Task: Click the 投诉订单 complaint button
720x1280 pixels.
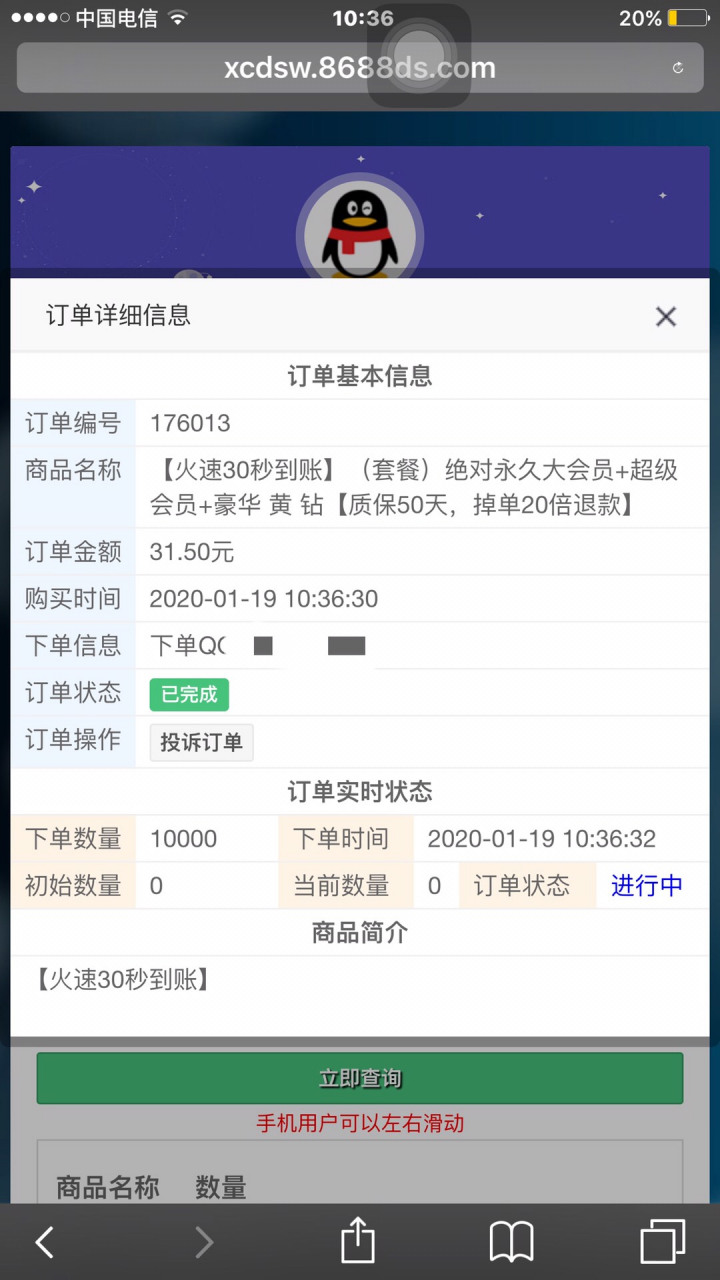Action: [201, 742]
